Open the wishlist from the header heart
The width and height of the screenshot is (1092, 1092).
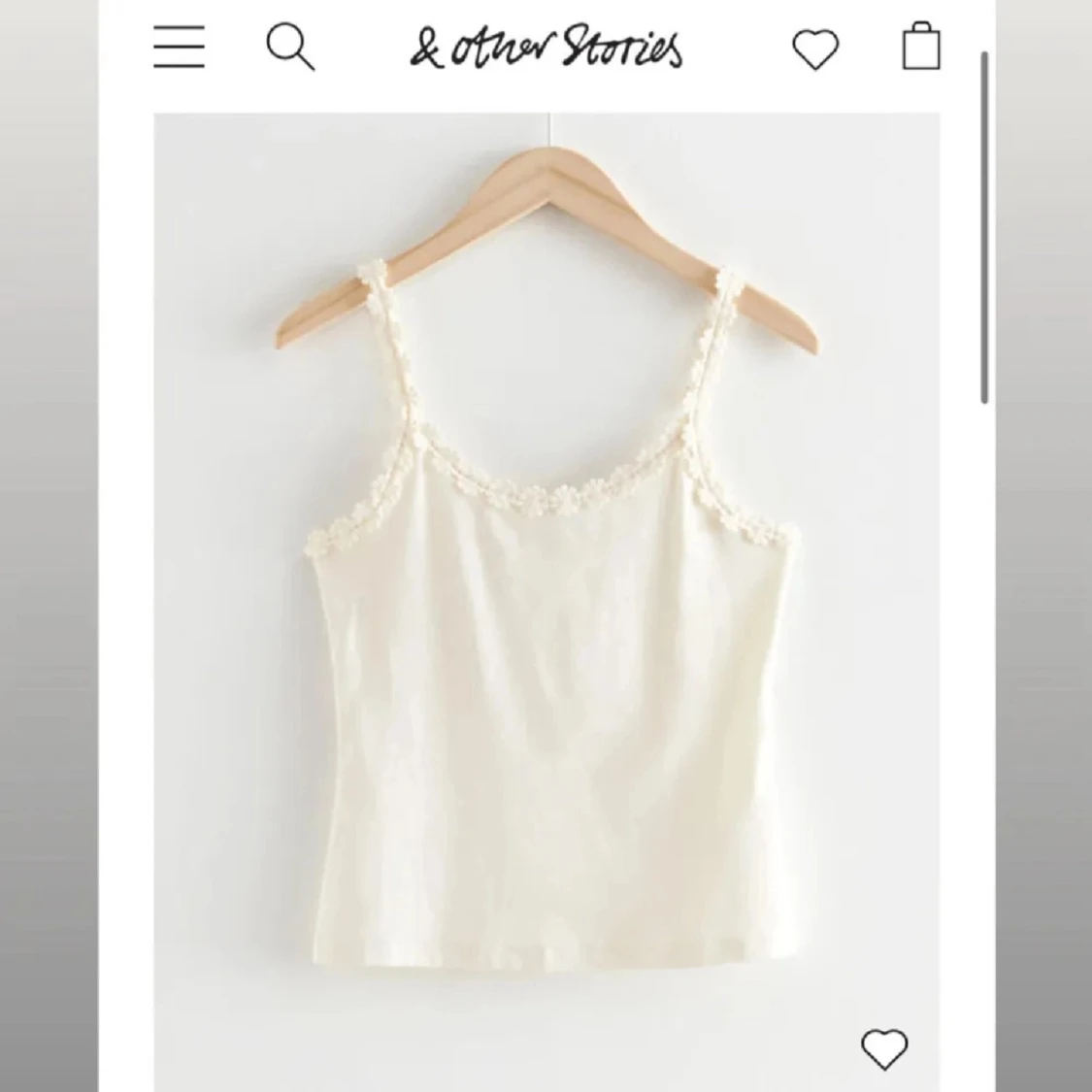click(x=815, y=49)
